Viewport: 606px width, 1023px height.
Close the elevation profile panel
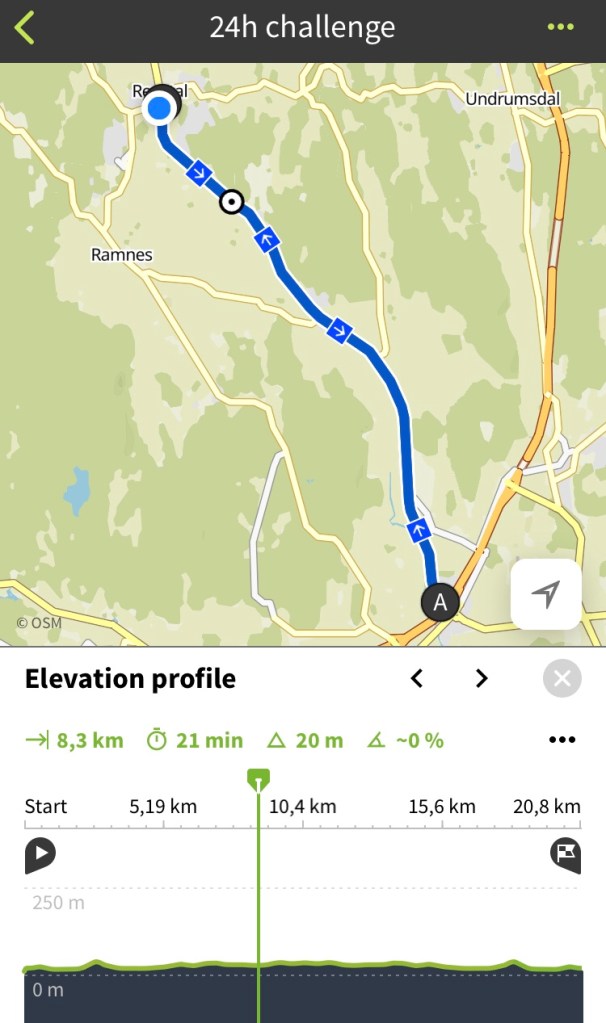pyautogui.click(x=562, y=679)
